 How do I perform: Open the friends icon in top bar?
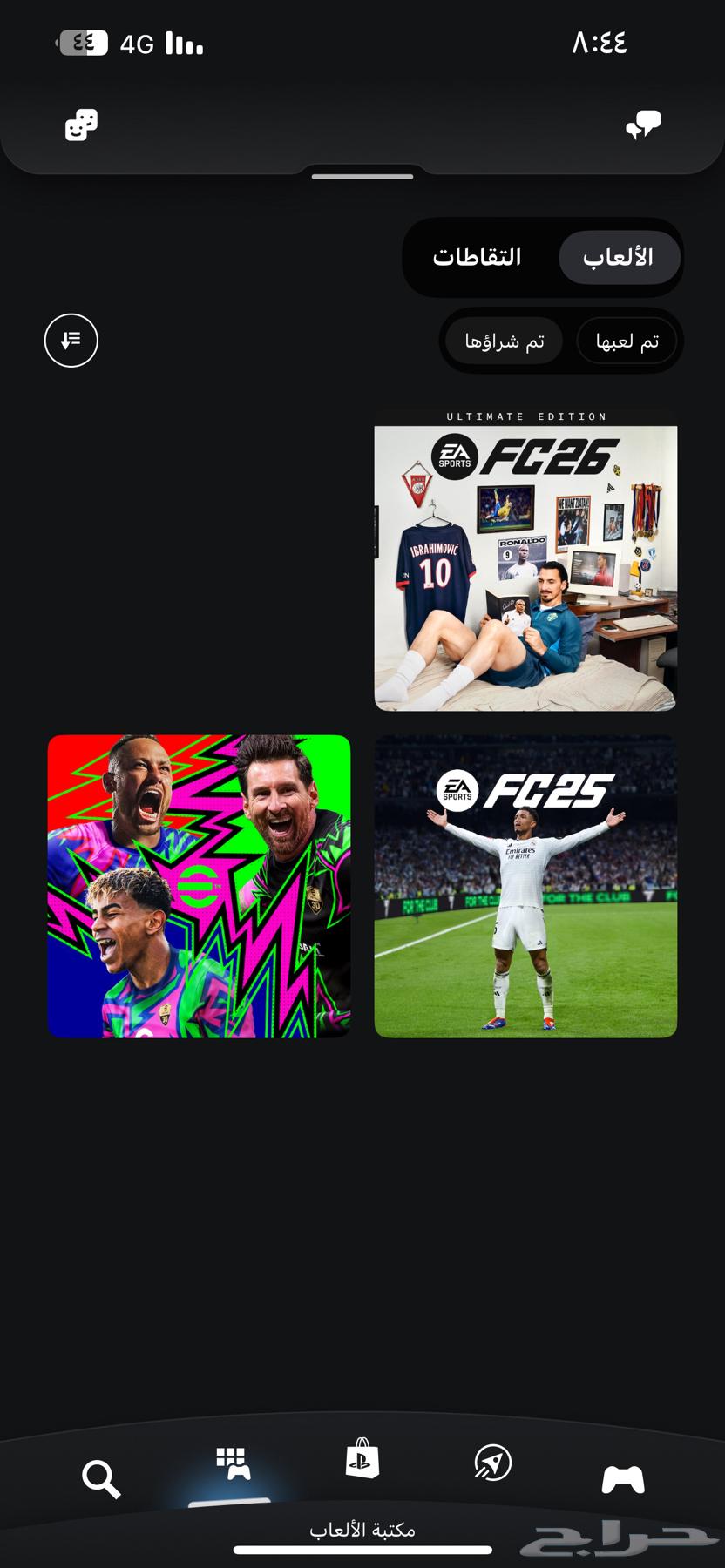point(81,125)
